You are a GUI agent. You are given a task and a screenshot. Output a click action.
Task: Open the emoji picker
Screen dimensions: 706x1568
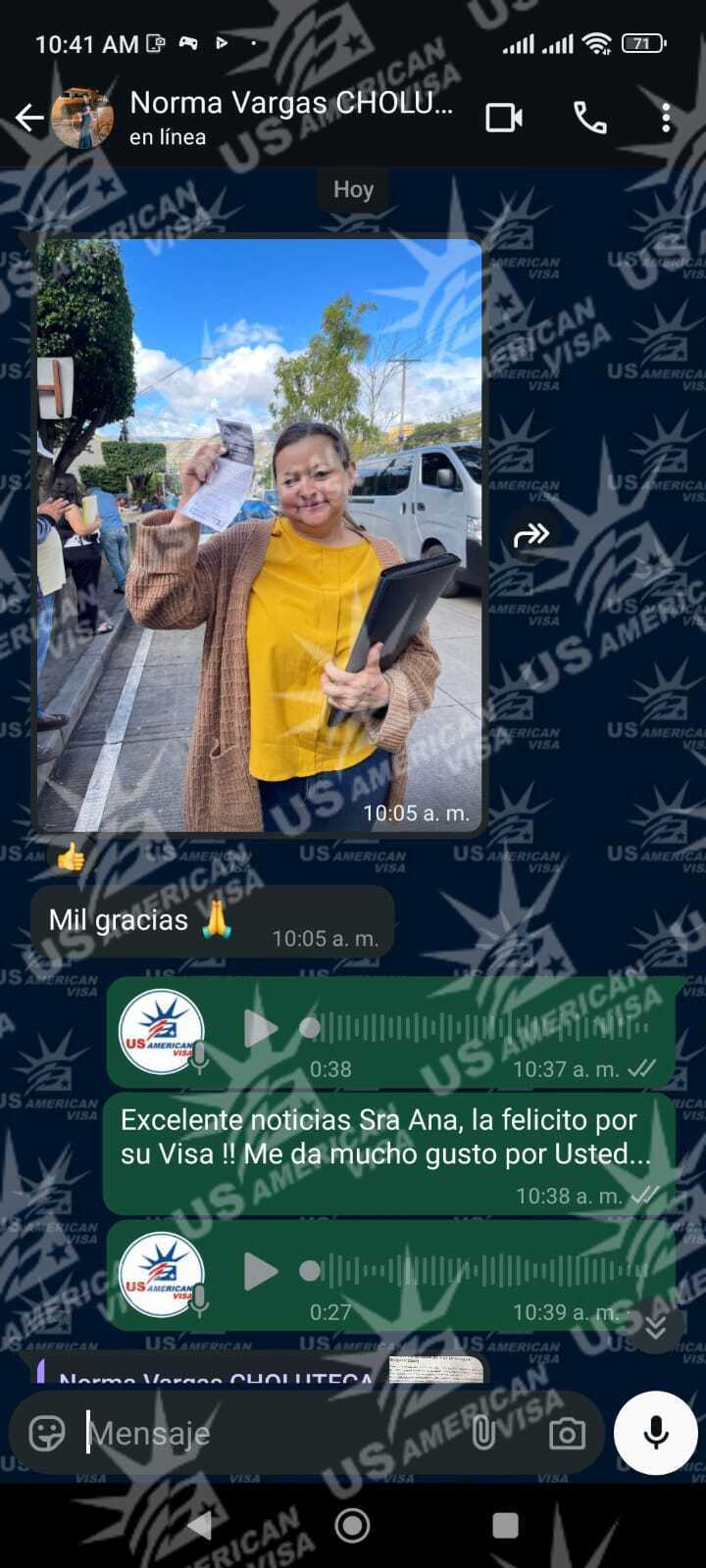47,1433
